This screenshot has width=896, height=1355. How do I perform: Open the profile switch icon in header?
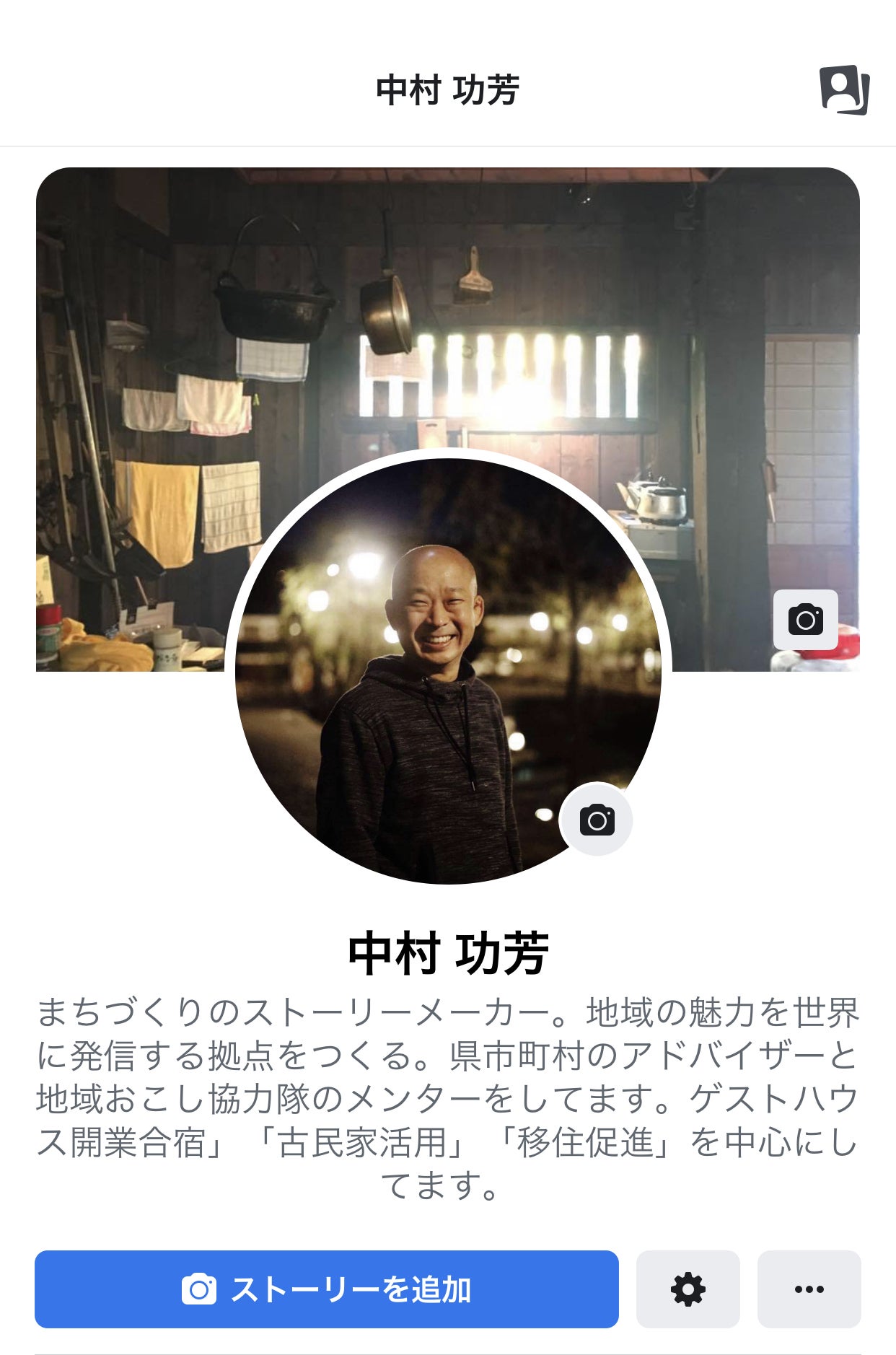coord(843,90)
